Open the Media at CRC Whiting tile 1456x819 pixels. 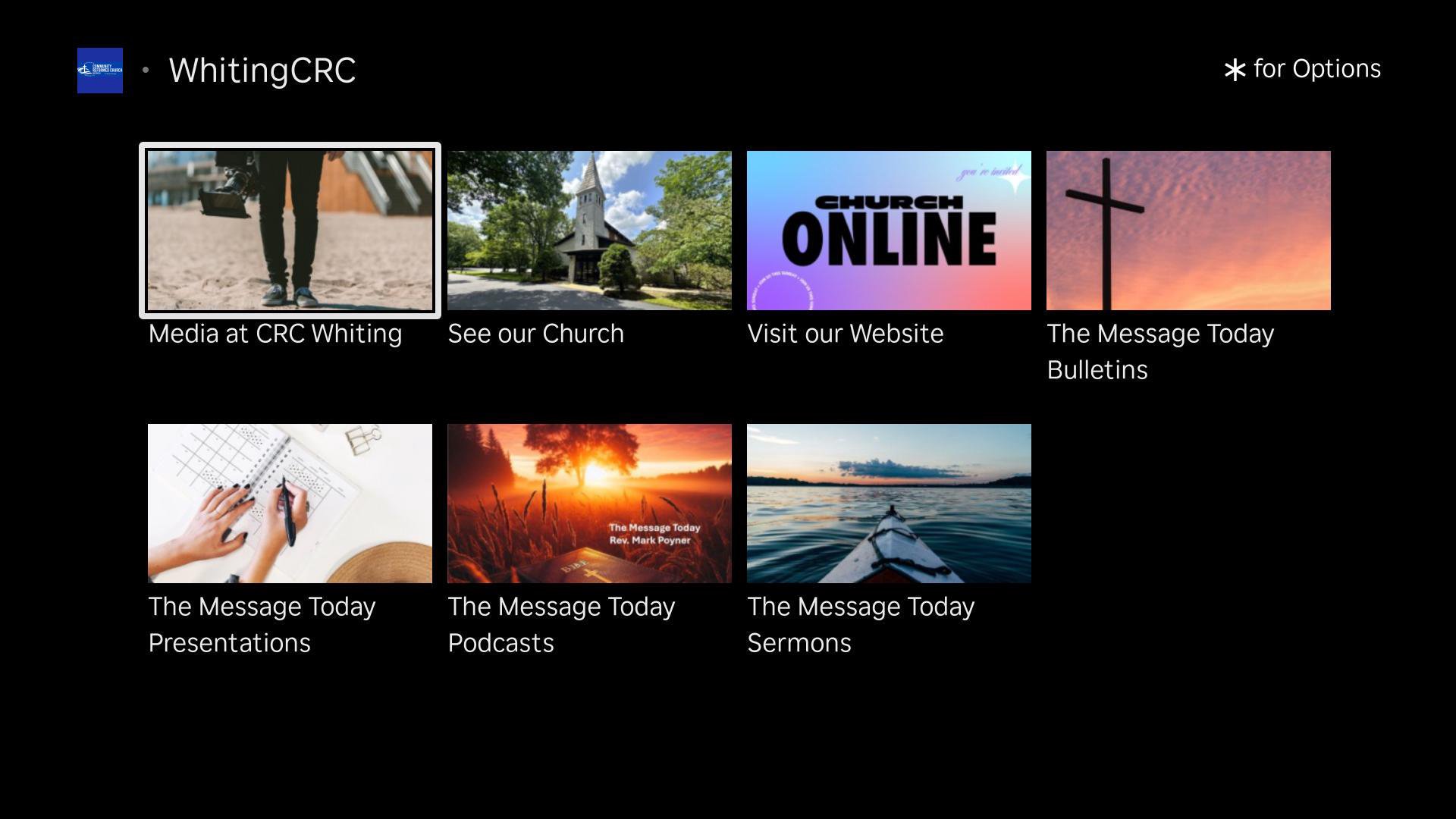click(290, 231)
